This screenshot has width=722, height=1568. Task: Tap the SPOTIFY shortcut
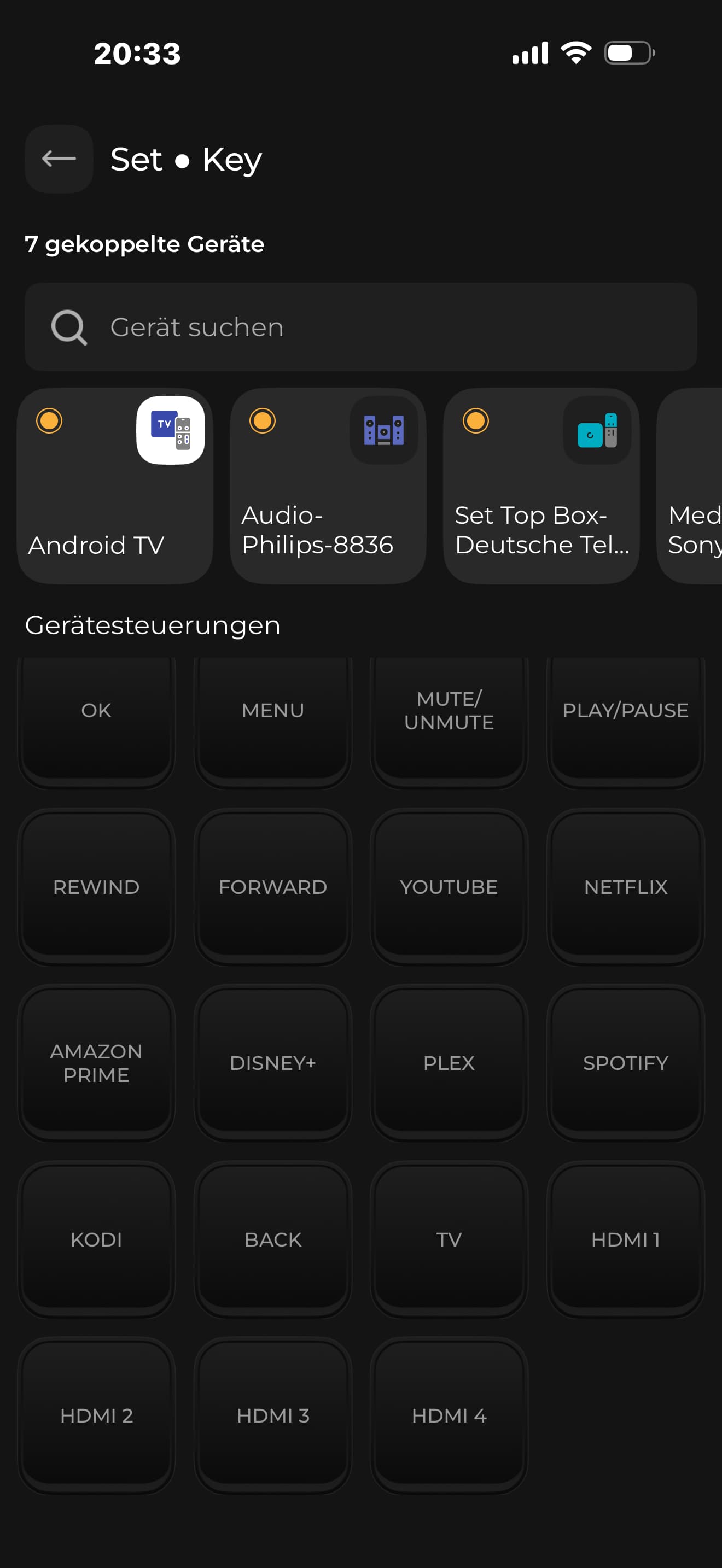click(625, 1063)
